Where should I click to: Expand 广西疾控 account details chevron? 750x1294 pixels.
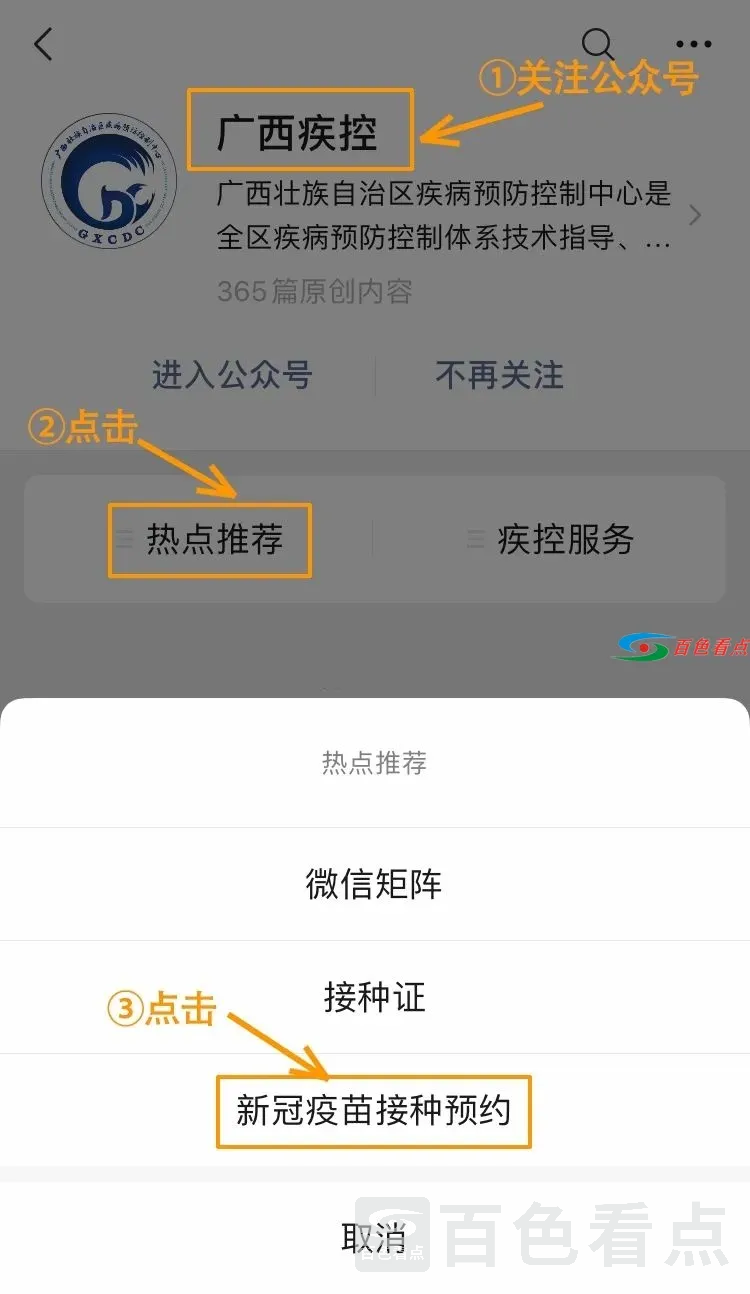(696, 215)
